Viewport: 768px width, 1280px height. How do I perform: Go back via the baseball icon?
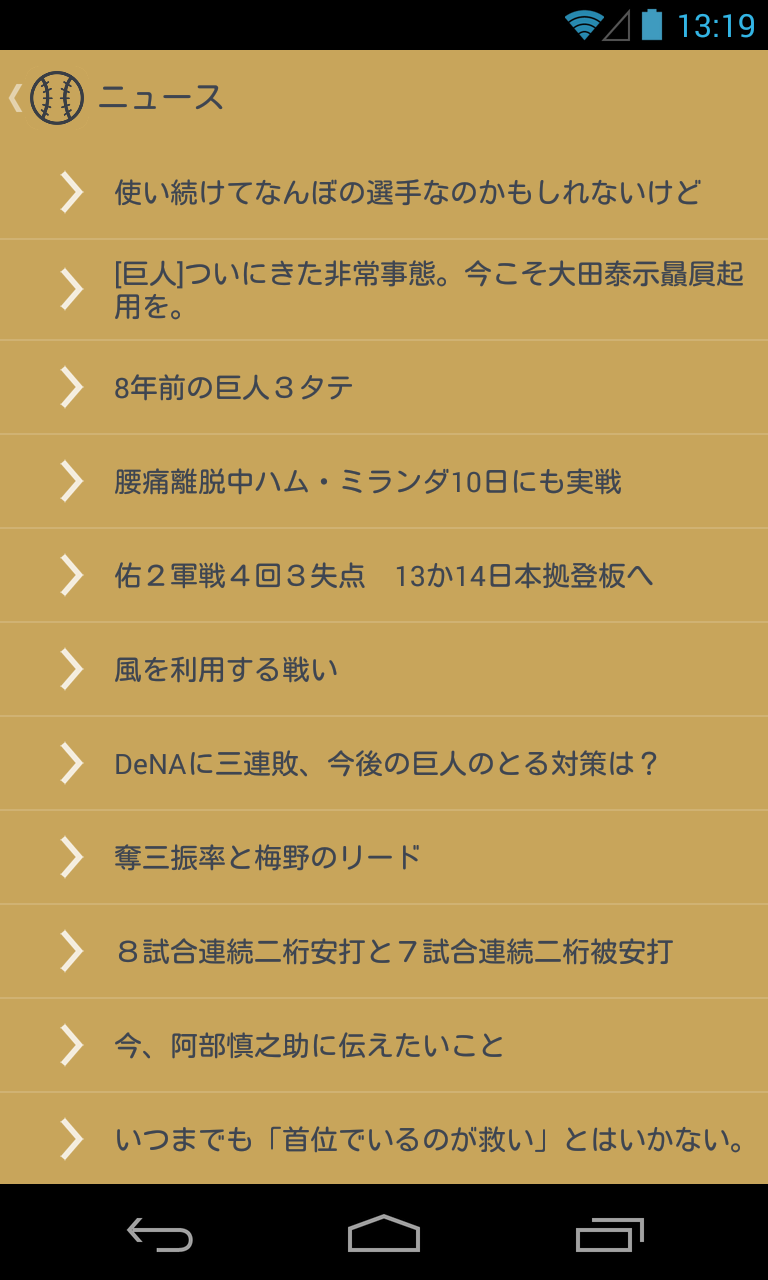(55, 98)
